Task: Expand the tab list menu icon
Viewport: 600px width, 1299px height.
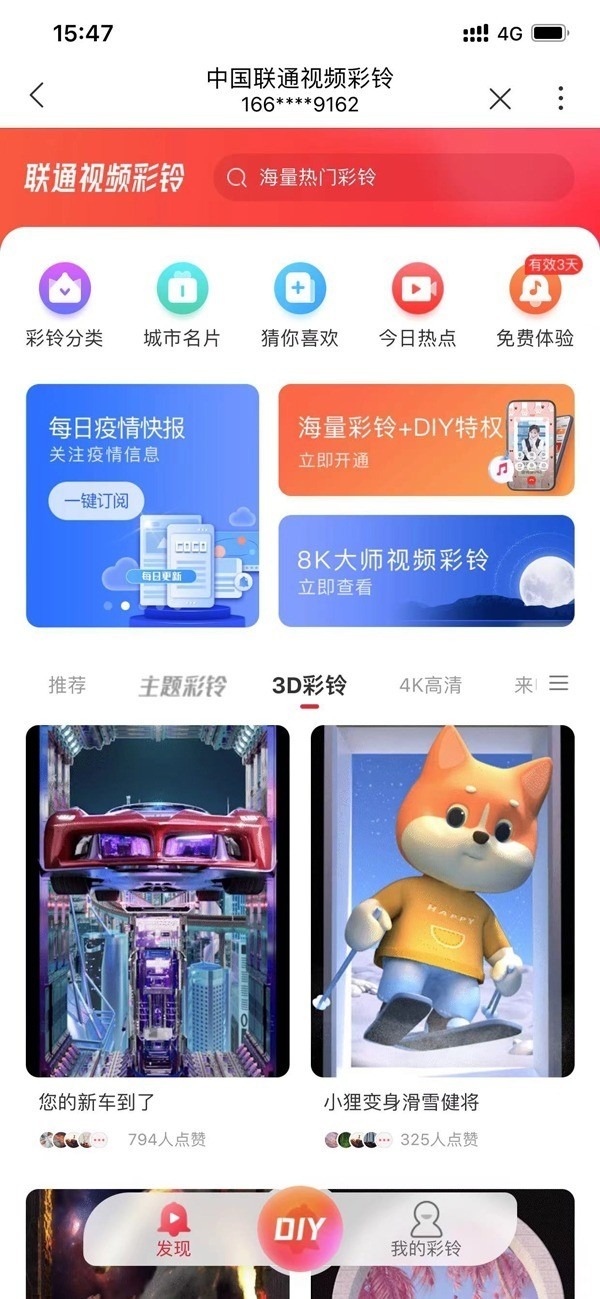Action: click(559, 683)
